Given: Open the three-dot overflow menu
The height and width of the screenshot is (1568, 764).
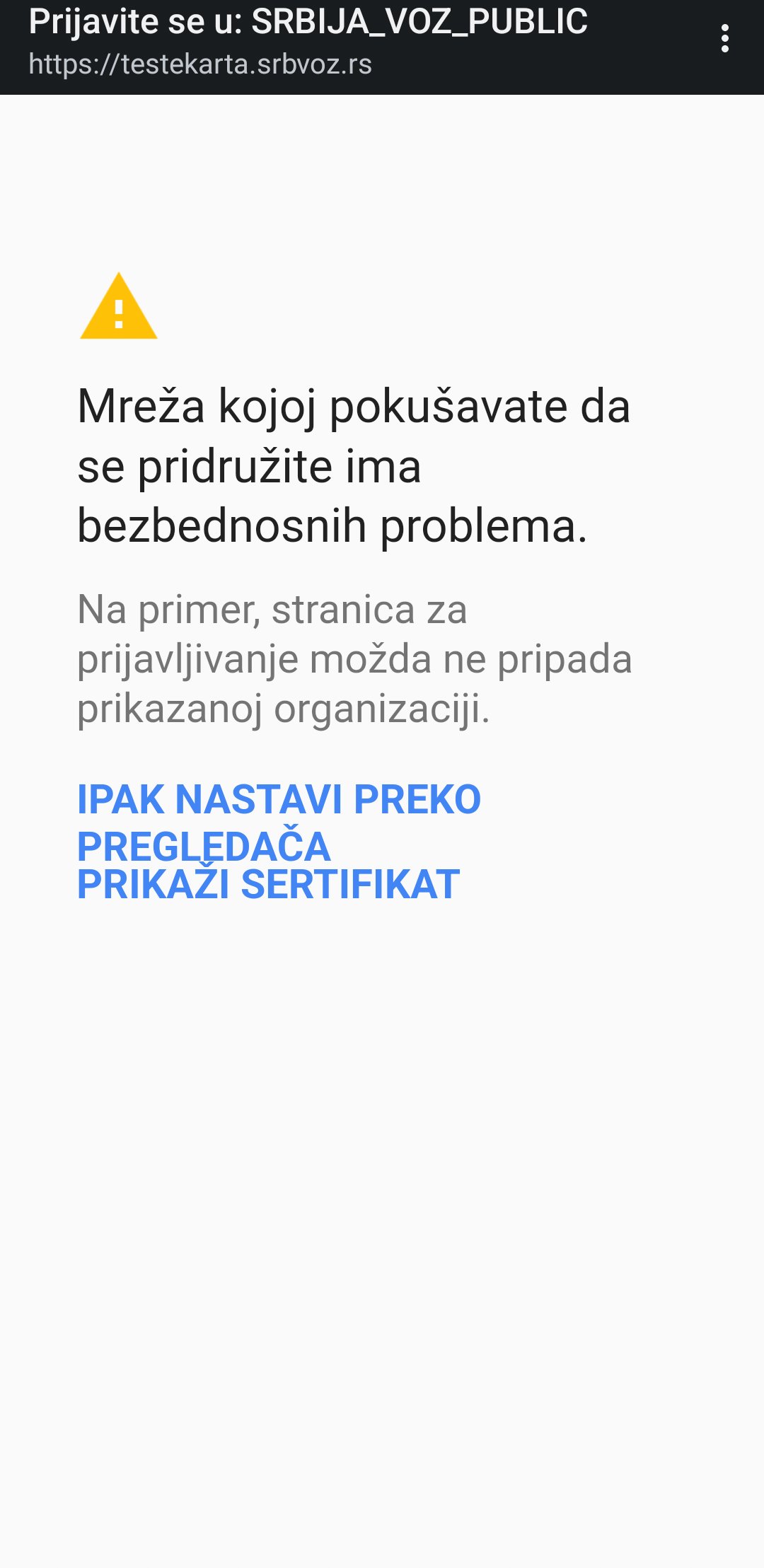Looking at the screenshot, I should (724, 39).
